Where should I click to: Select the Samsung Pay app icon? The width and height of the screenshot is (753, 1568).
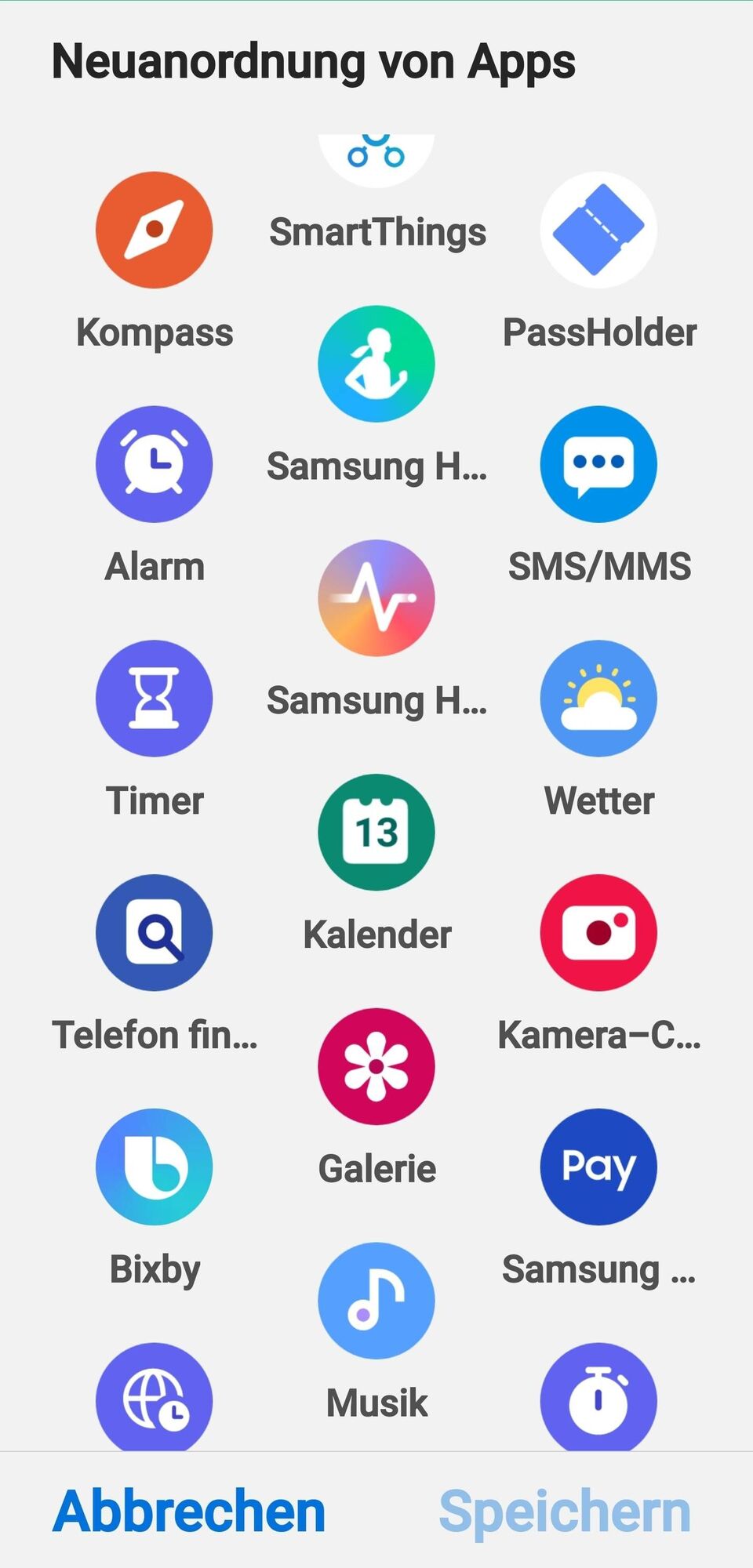pyautogui.click(x=598, y=1167)
